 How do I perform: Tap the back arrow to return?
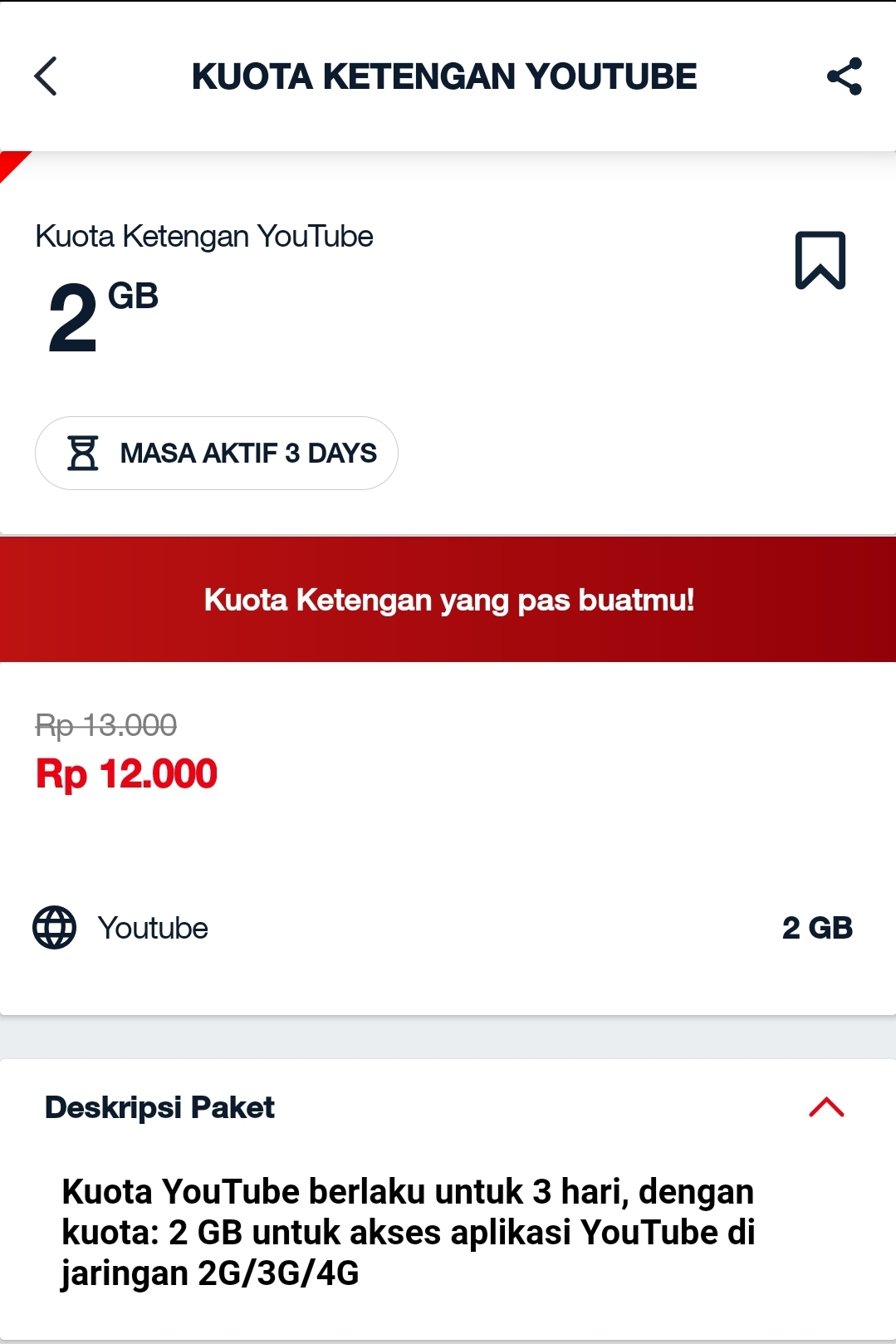click(x=47, y=77)
